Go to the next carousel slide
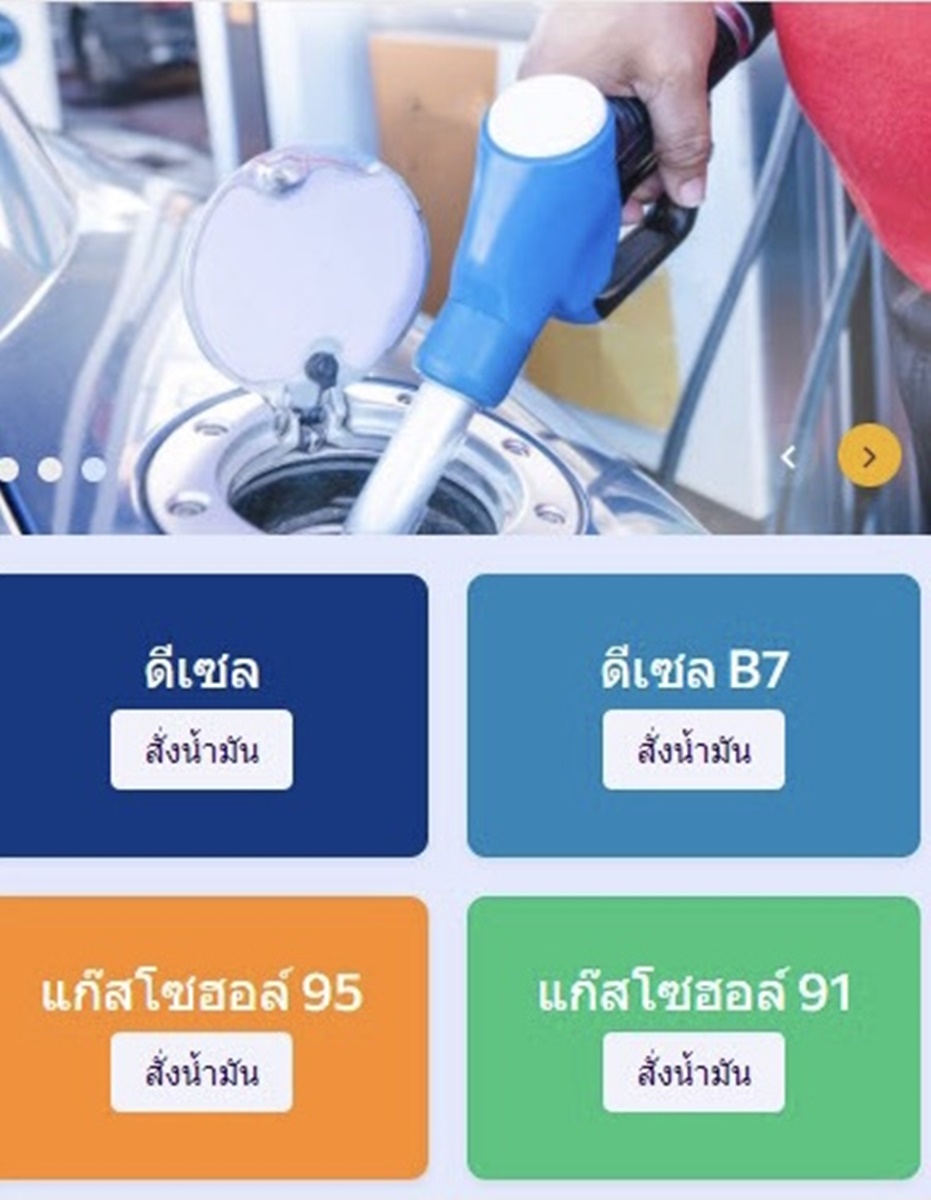 pyautogui.click(x=868, y=456)
